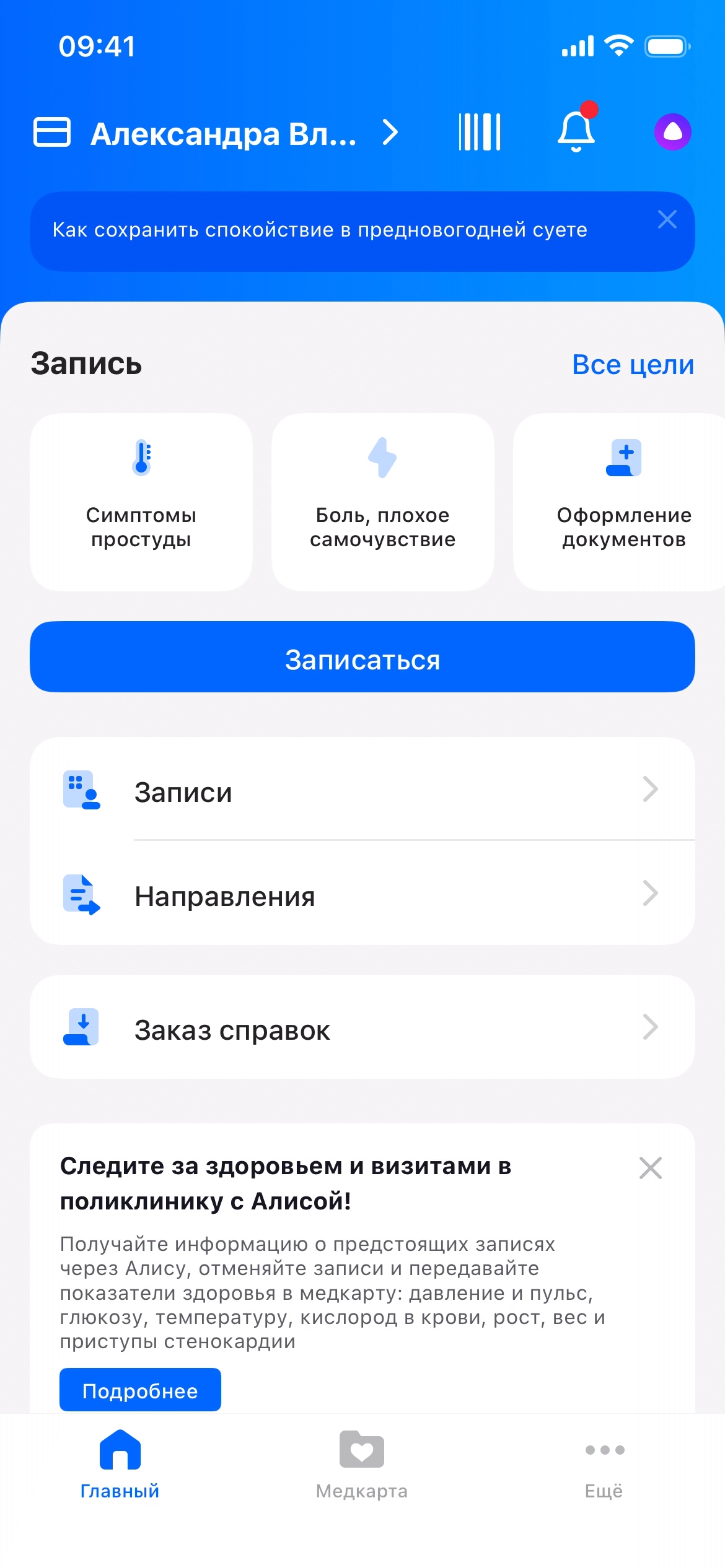
Task: Select the Боль, плохое самочувствие card
Action: pyautogui.click(x=382, y=502)
